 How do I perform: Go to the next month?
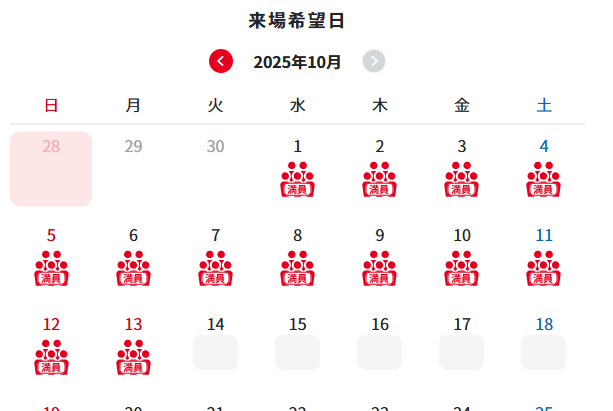tap(374, 61)
